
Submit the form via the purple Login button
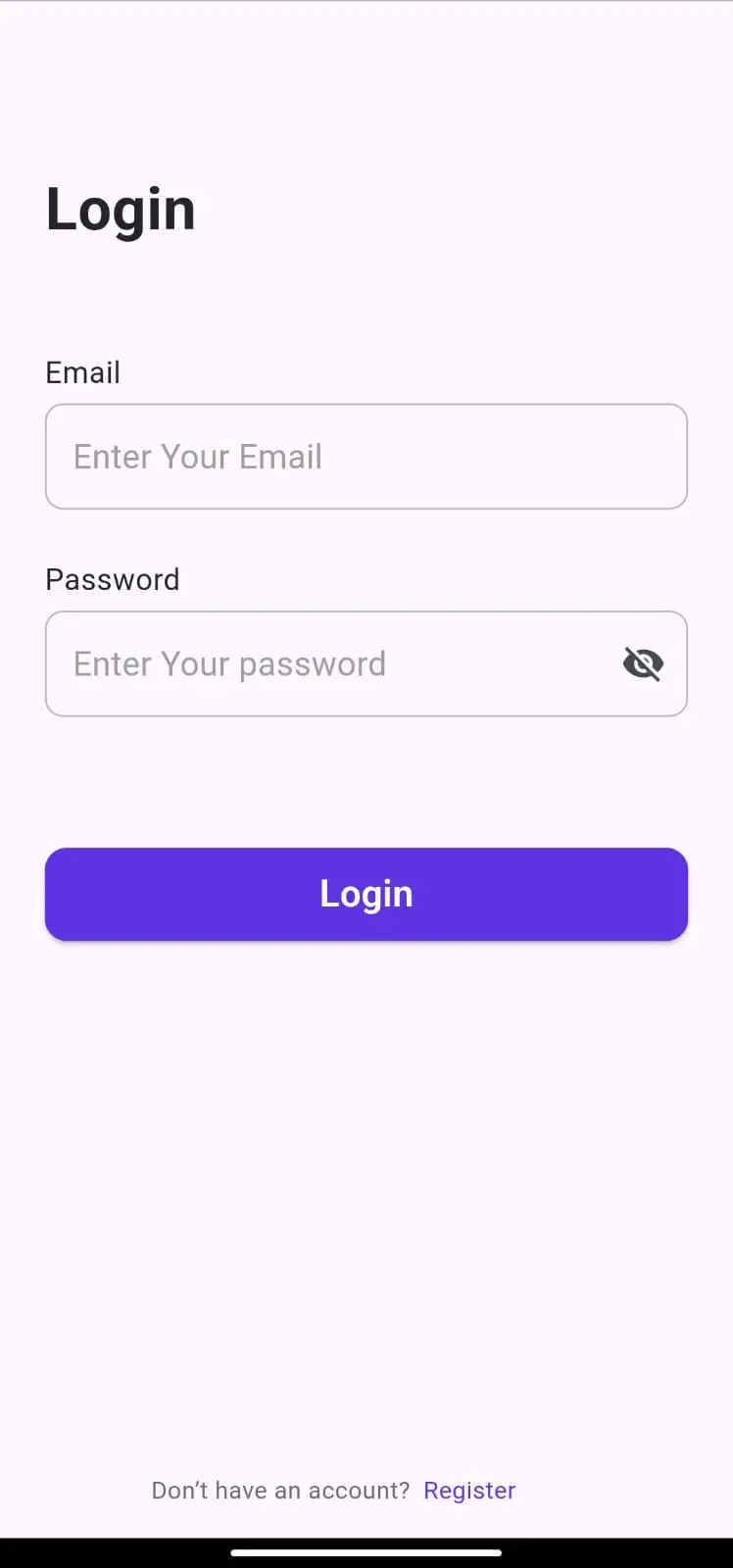pyautogui.click(x=366, y=893)
